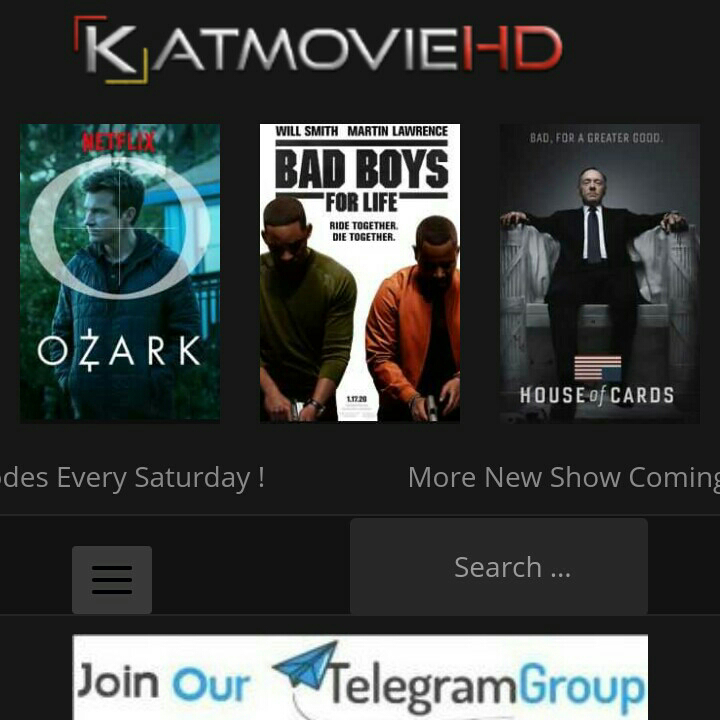Image resolution: width=720 pixels, height=720 pixels.
Task: Tap the KatmovieHD logo to go home
Action: (318, 50)
